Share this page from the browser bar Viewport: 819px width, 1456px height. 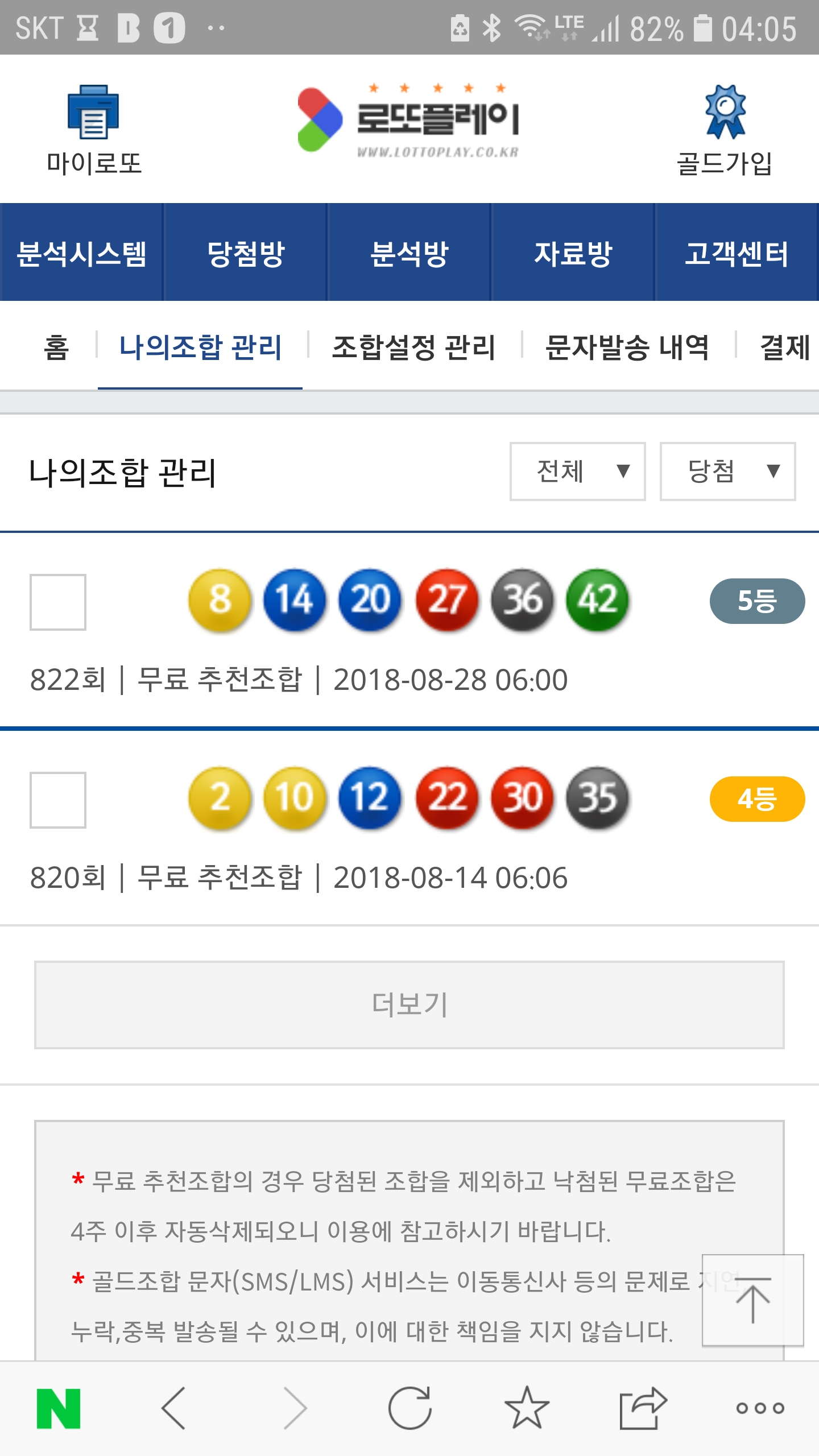point(643,1408)
